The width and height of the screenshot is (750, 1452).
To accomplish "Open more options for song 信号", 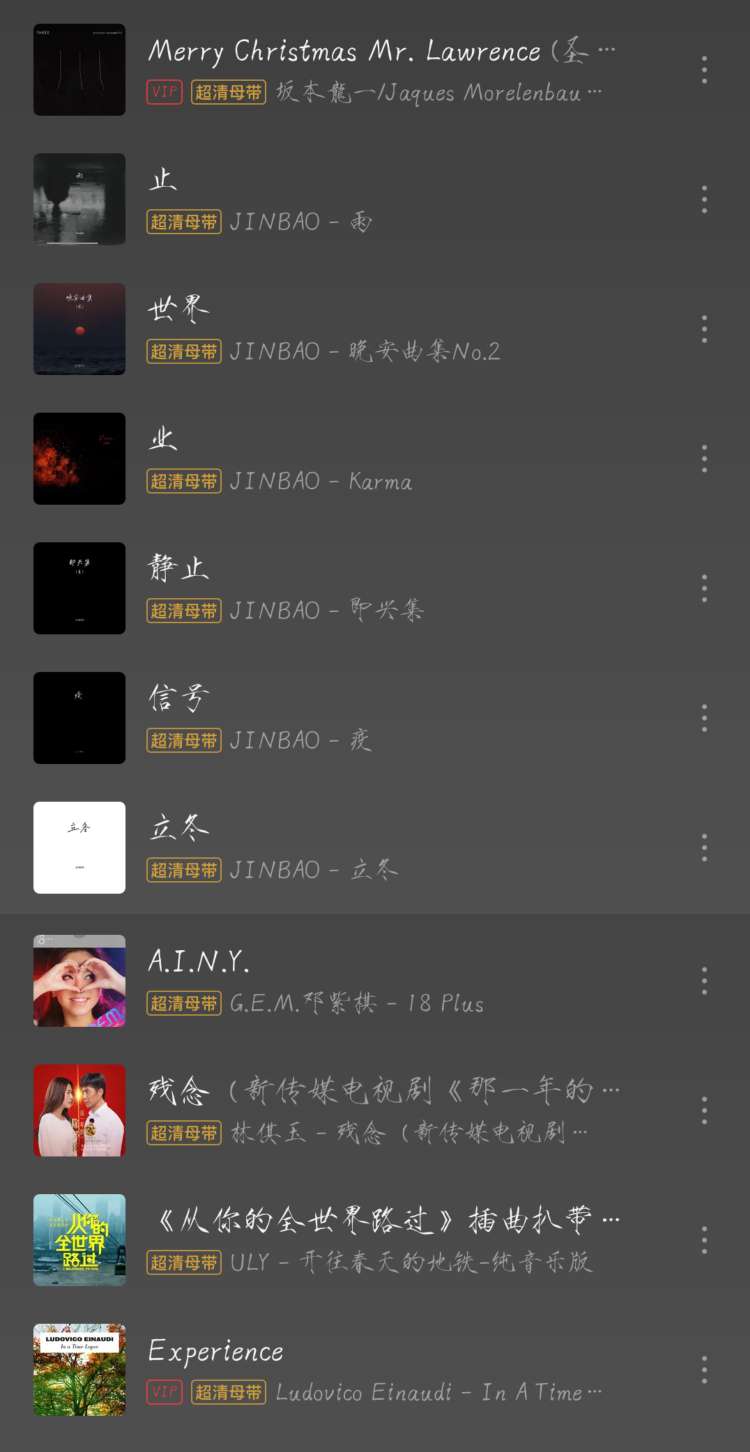I will coord(704,718).
